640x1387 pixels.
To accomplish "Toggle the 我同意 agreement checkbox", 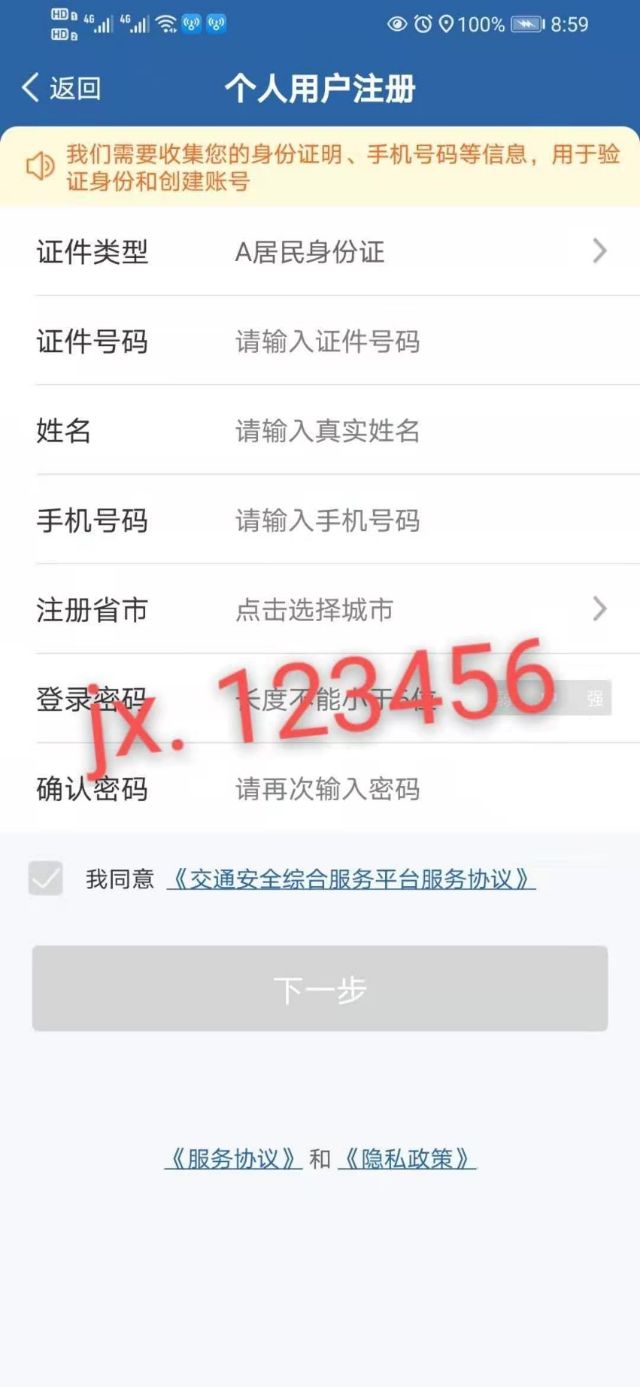I will 46,879.
